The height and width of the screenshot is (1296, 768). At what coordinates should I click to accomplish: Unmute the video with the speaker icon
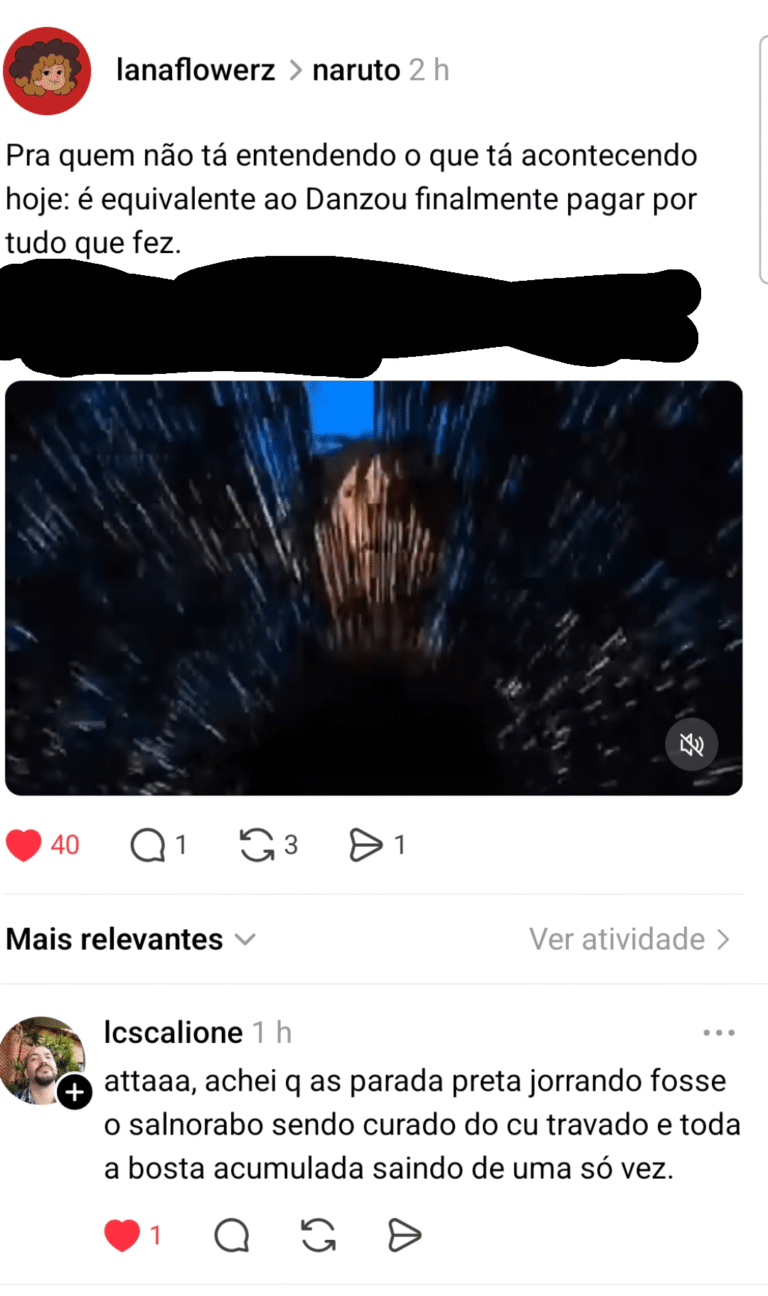pyautogui.click(x=692, y=744)
